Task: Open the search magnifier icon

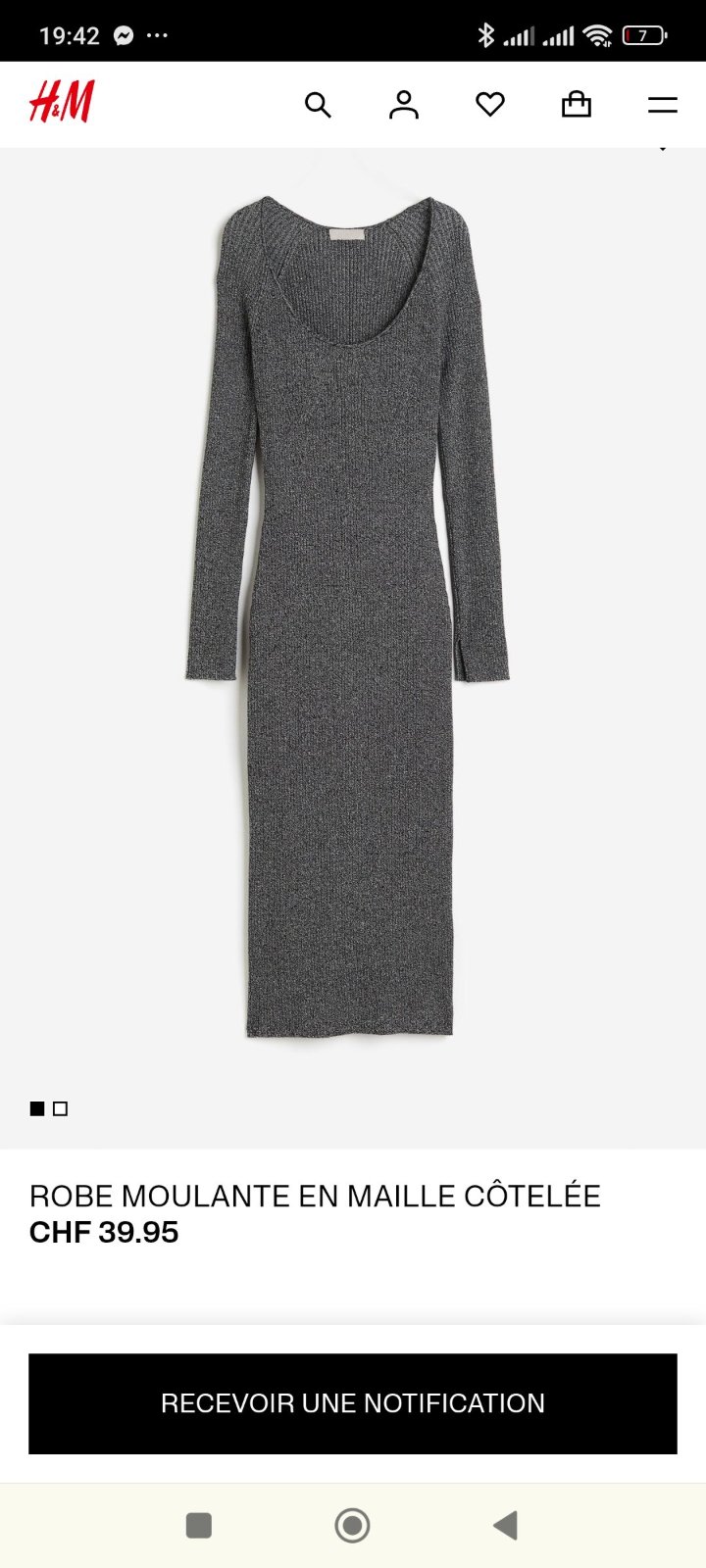Action: 318,105
